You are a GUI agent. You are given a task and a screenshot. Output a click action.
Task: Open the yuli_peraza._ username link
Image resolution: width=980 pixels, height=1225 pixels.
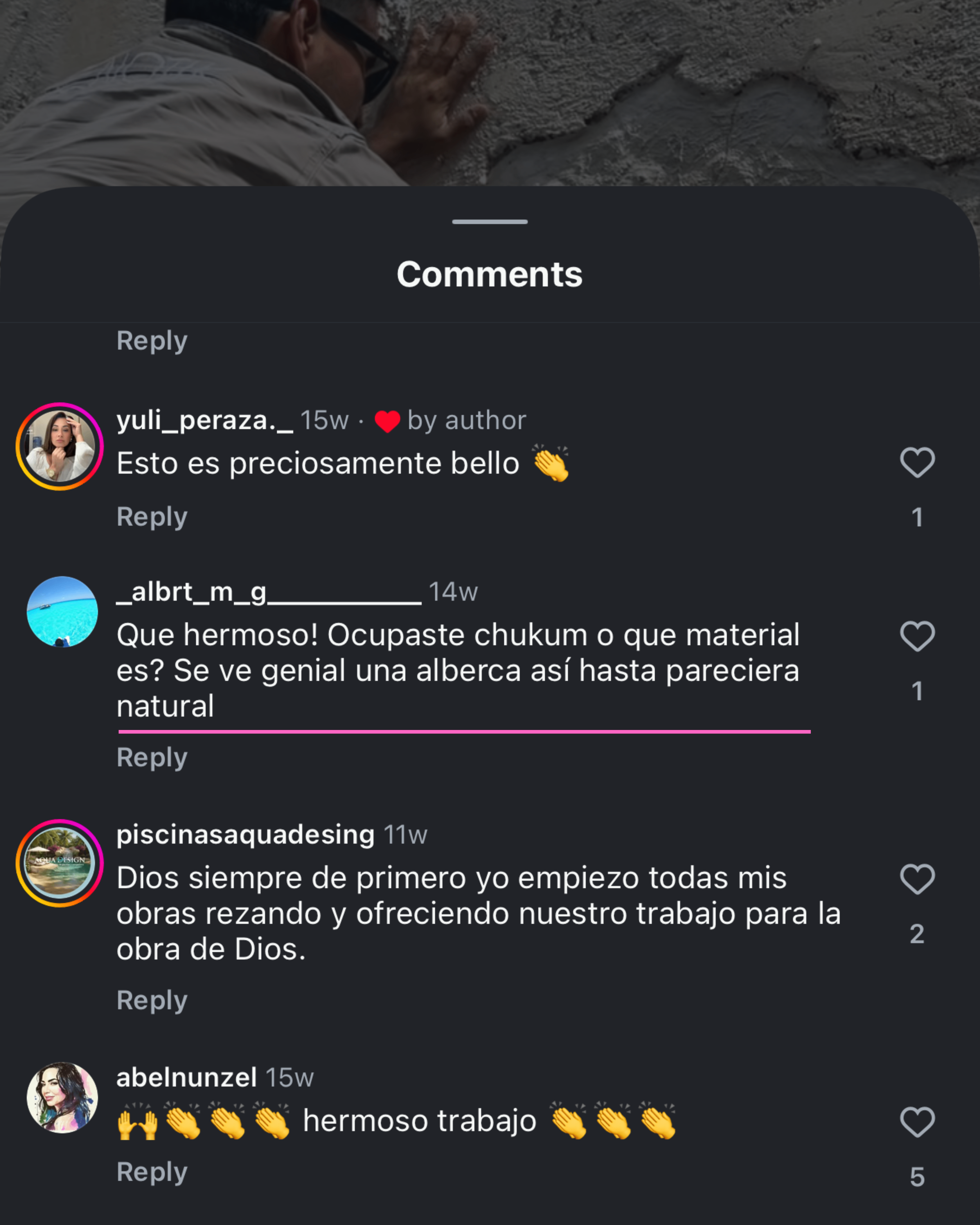[x=204, y=420]
